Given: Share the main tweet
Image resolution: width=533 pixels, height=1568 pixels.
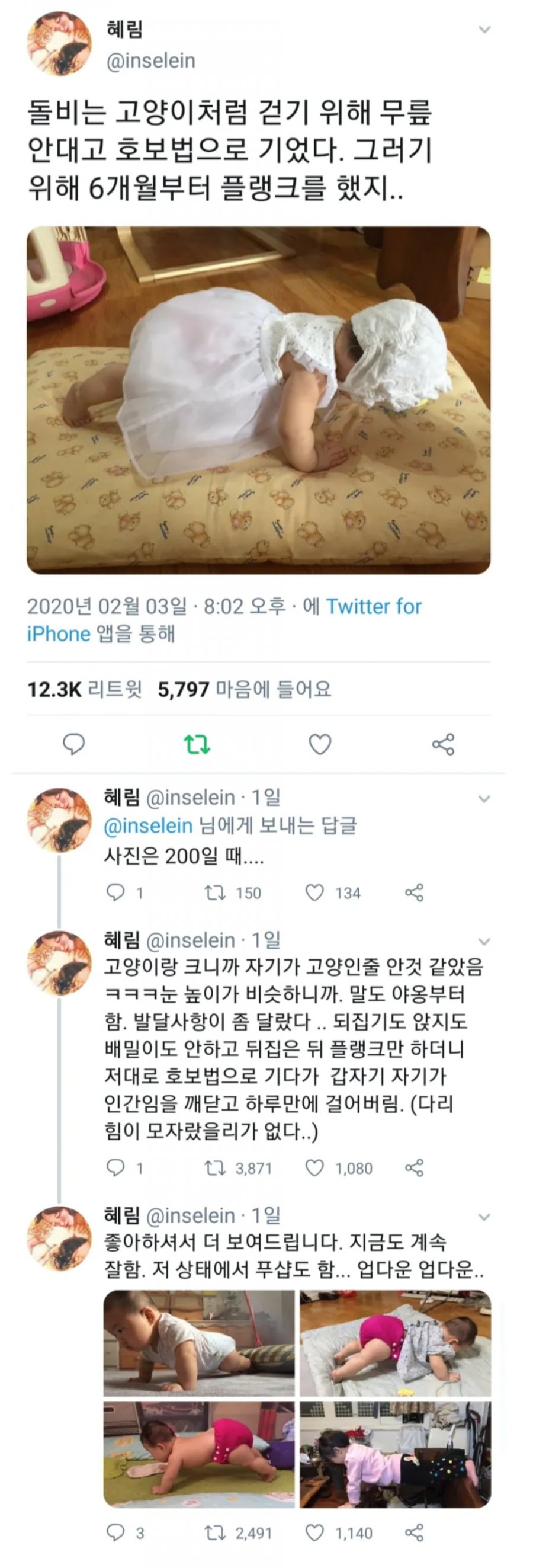Looking at the screenshot, I should point(443,744).
